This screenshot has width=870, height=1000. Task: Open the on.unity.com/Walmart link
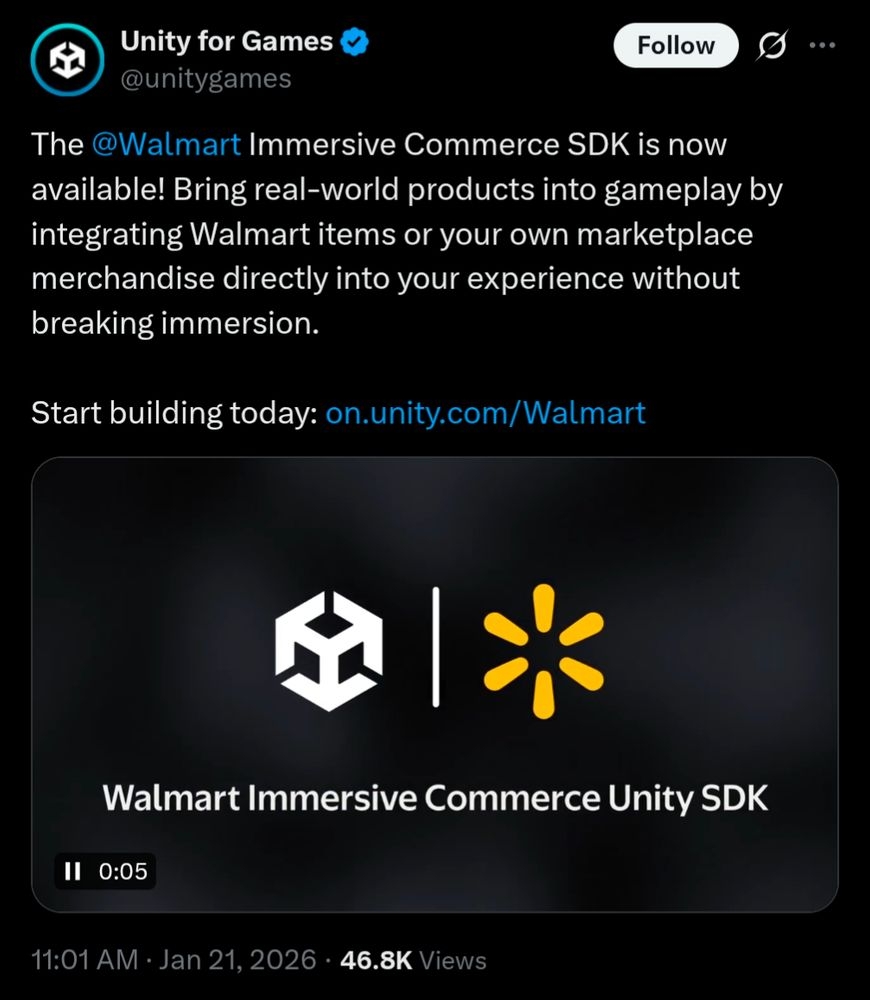click(486, 412)
